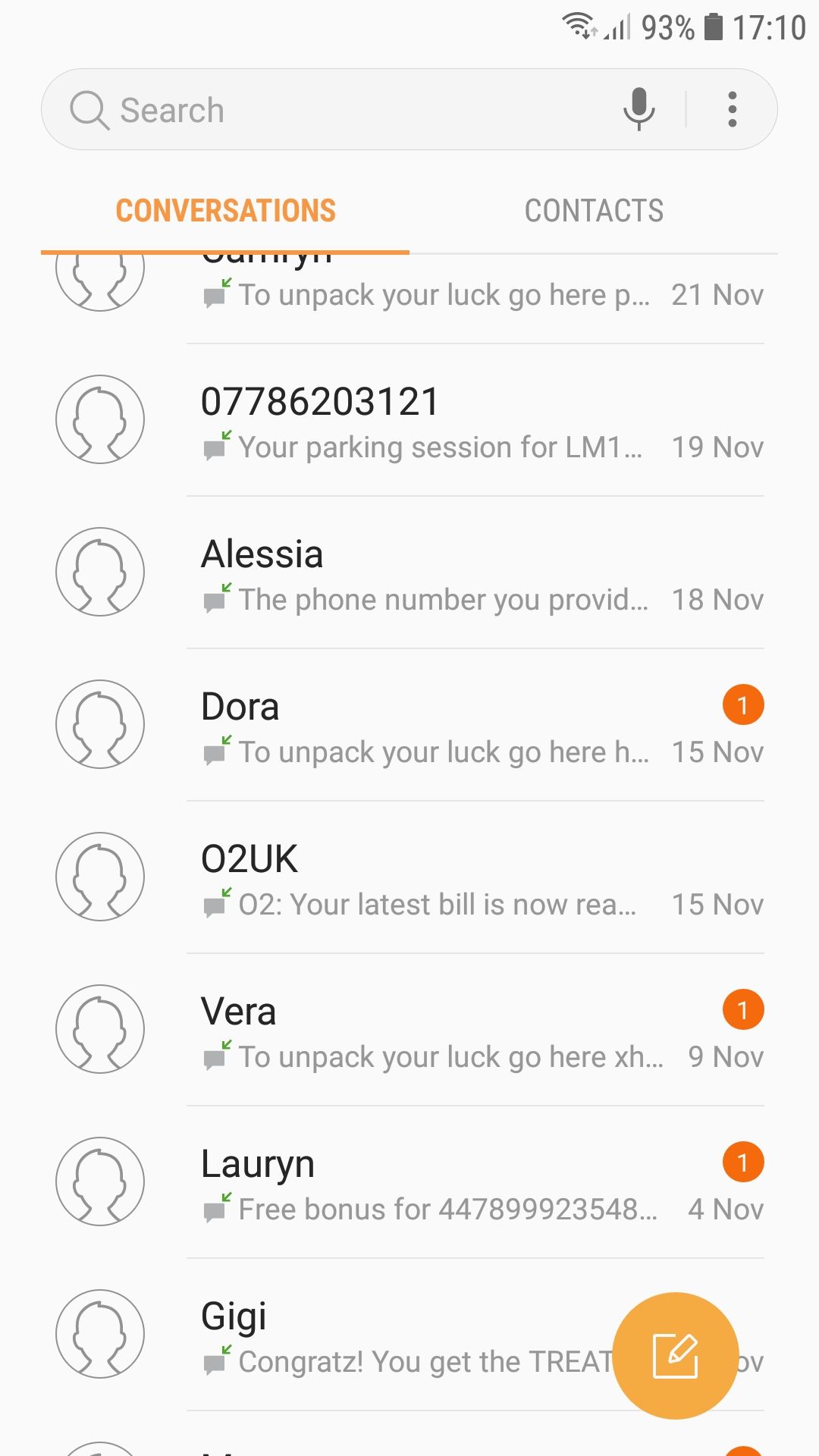Open Vera's conversation thread
819x1456 pixels.
[425, 1028]
